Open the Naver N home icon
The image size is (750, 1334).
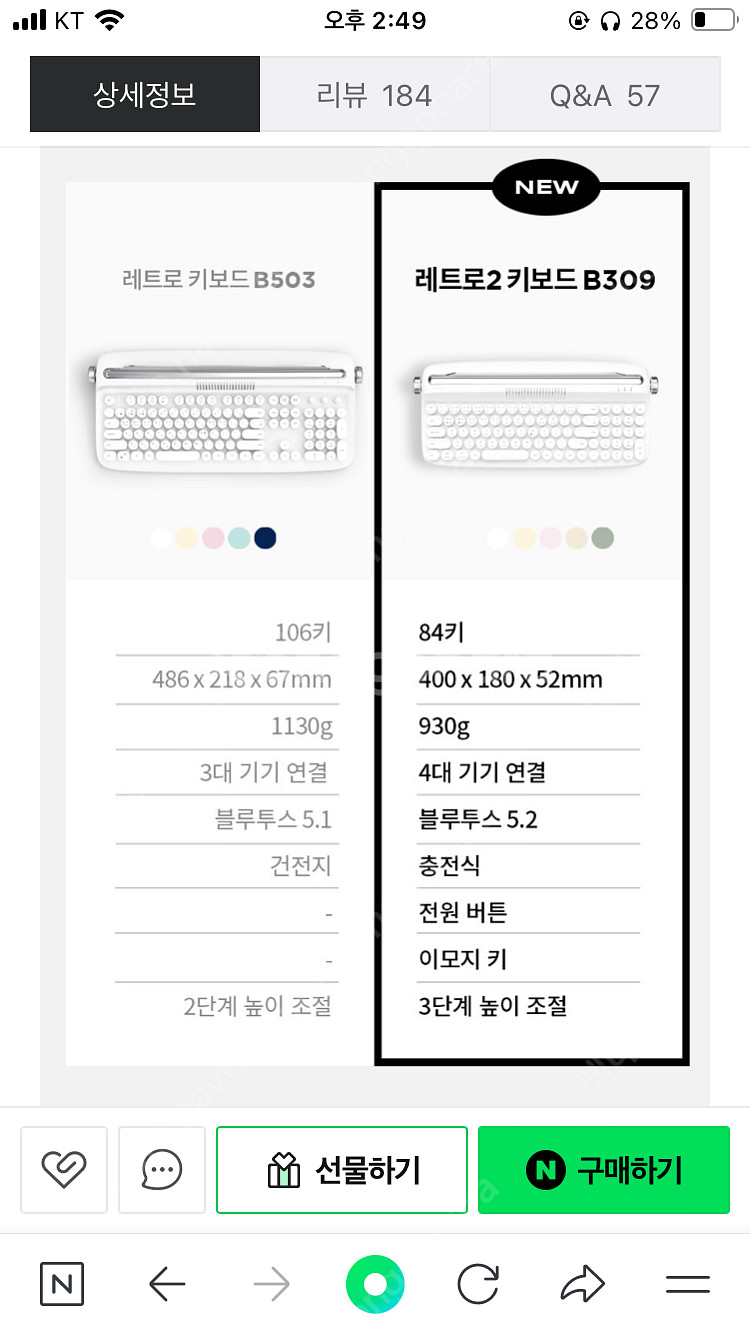point(62,1284)
